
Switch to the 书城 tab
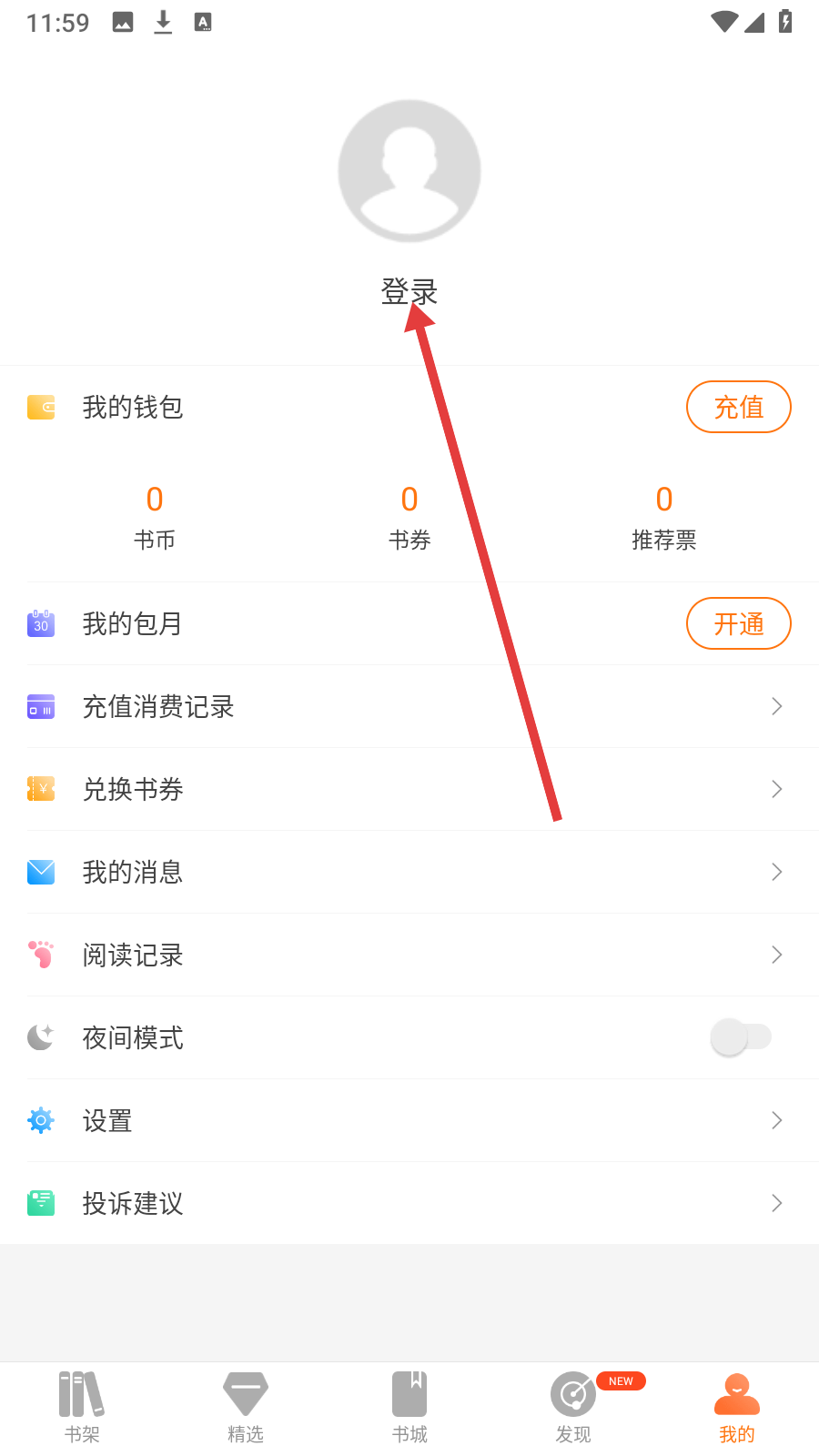(x=409, y=1408)
